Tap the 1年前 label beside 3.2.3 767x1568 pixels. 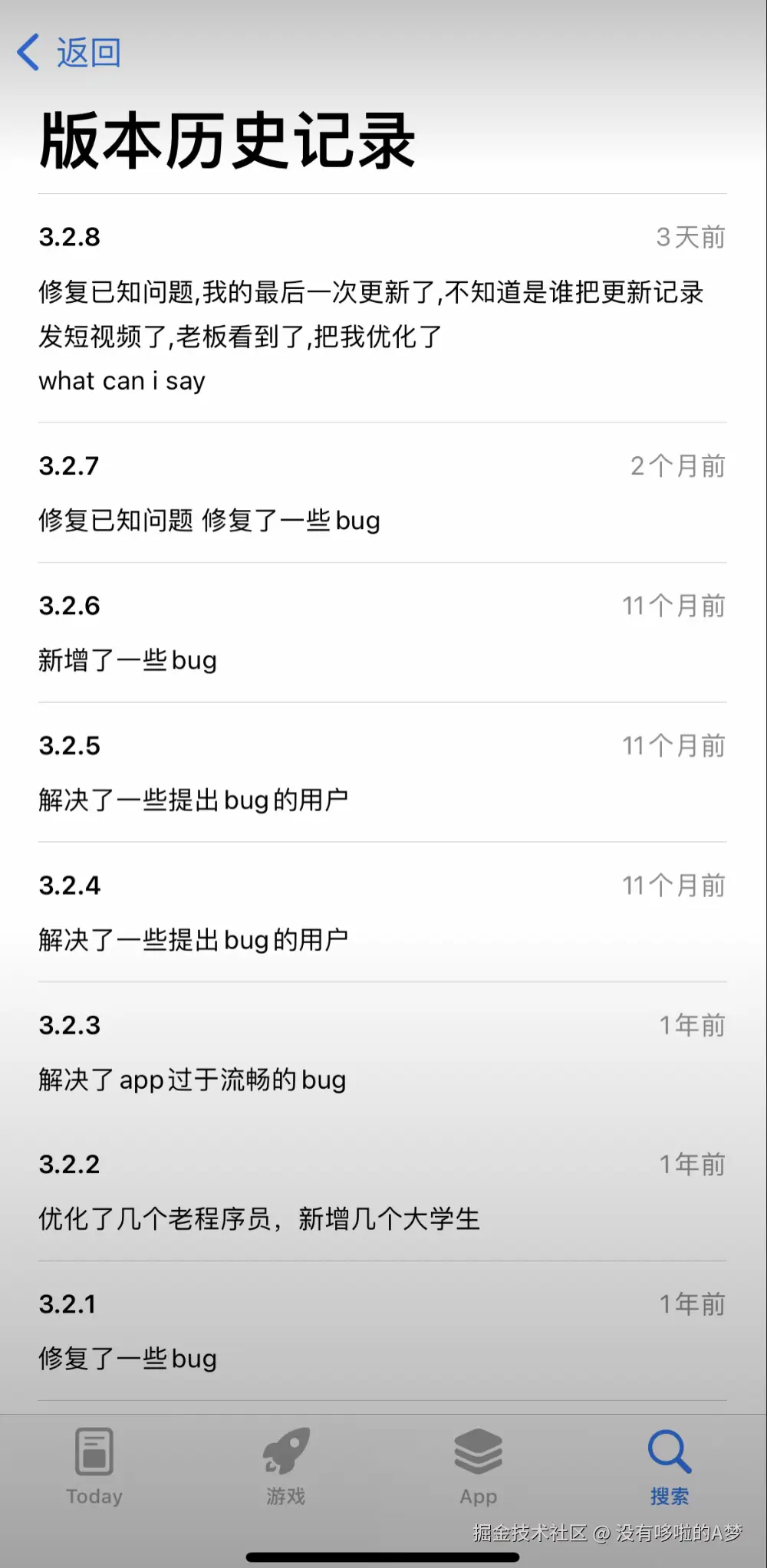tap(691, 1025)
